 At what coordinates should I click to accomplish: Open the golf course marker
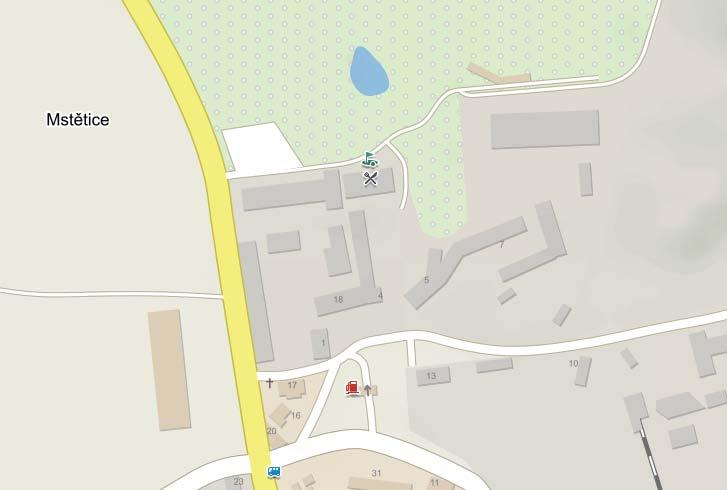coord(370,158)
